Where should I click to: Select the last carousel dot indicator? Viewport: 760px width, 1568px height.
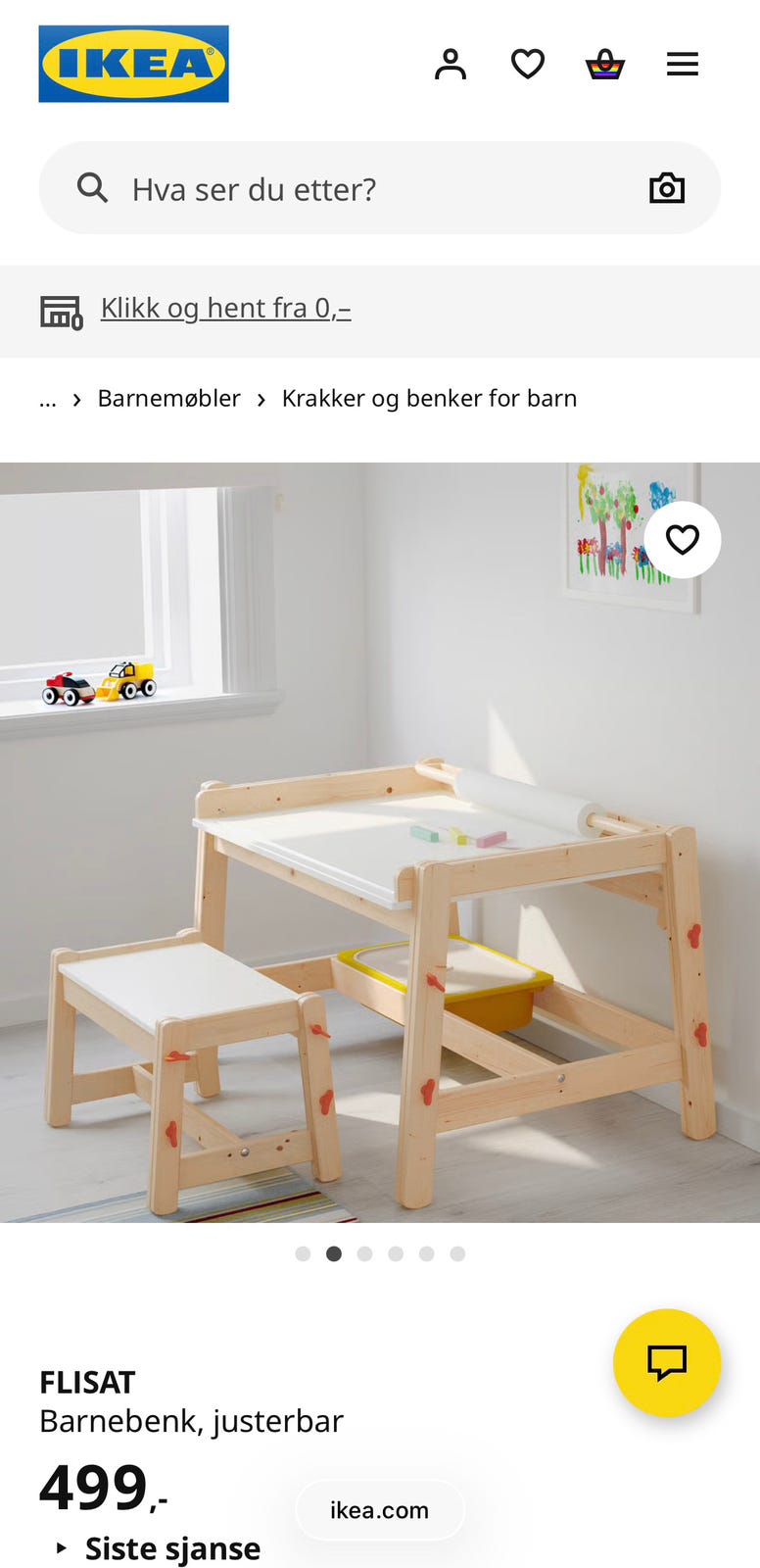pos(457,1251)
